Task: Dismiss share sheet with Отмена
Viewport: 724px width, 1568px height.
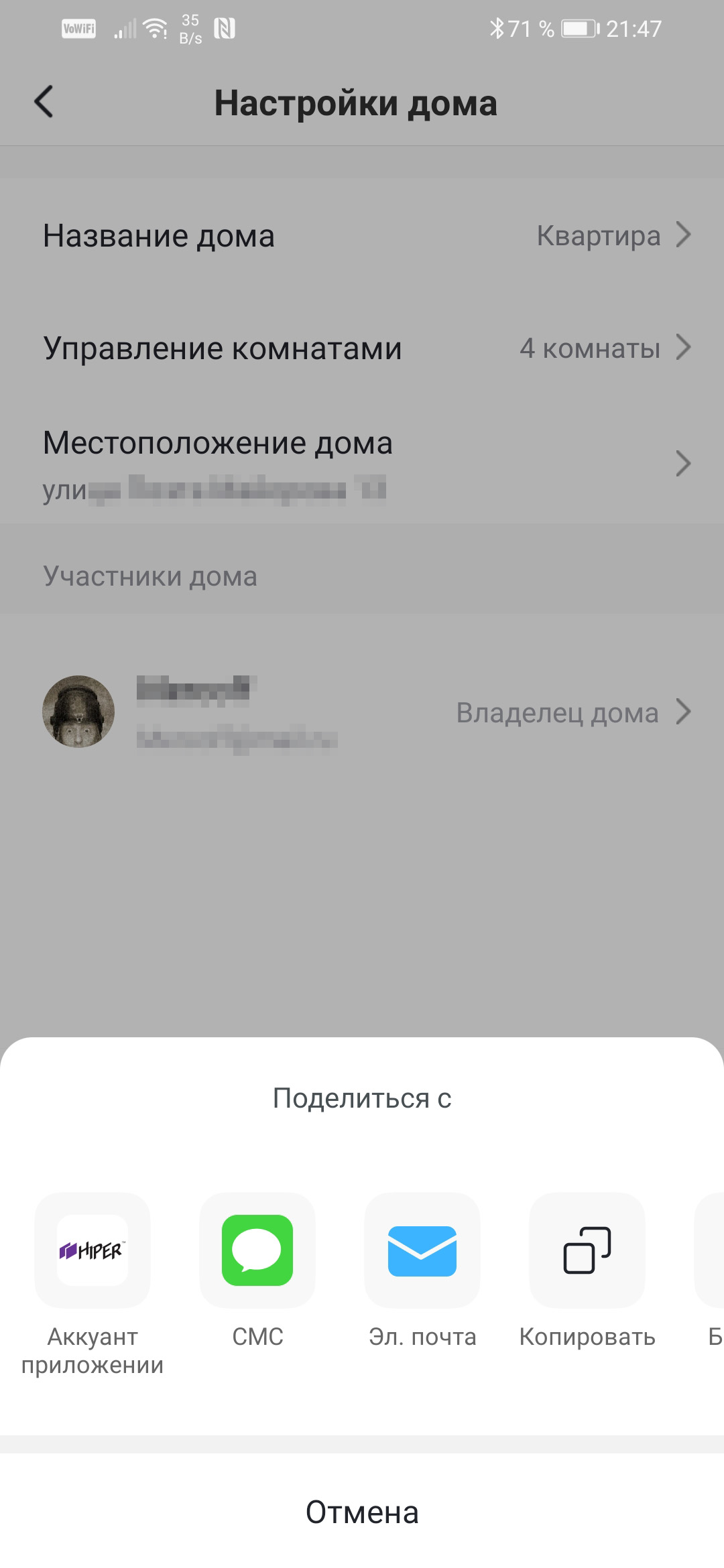Action: pos(362,1513)
